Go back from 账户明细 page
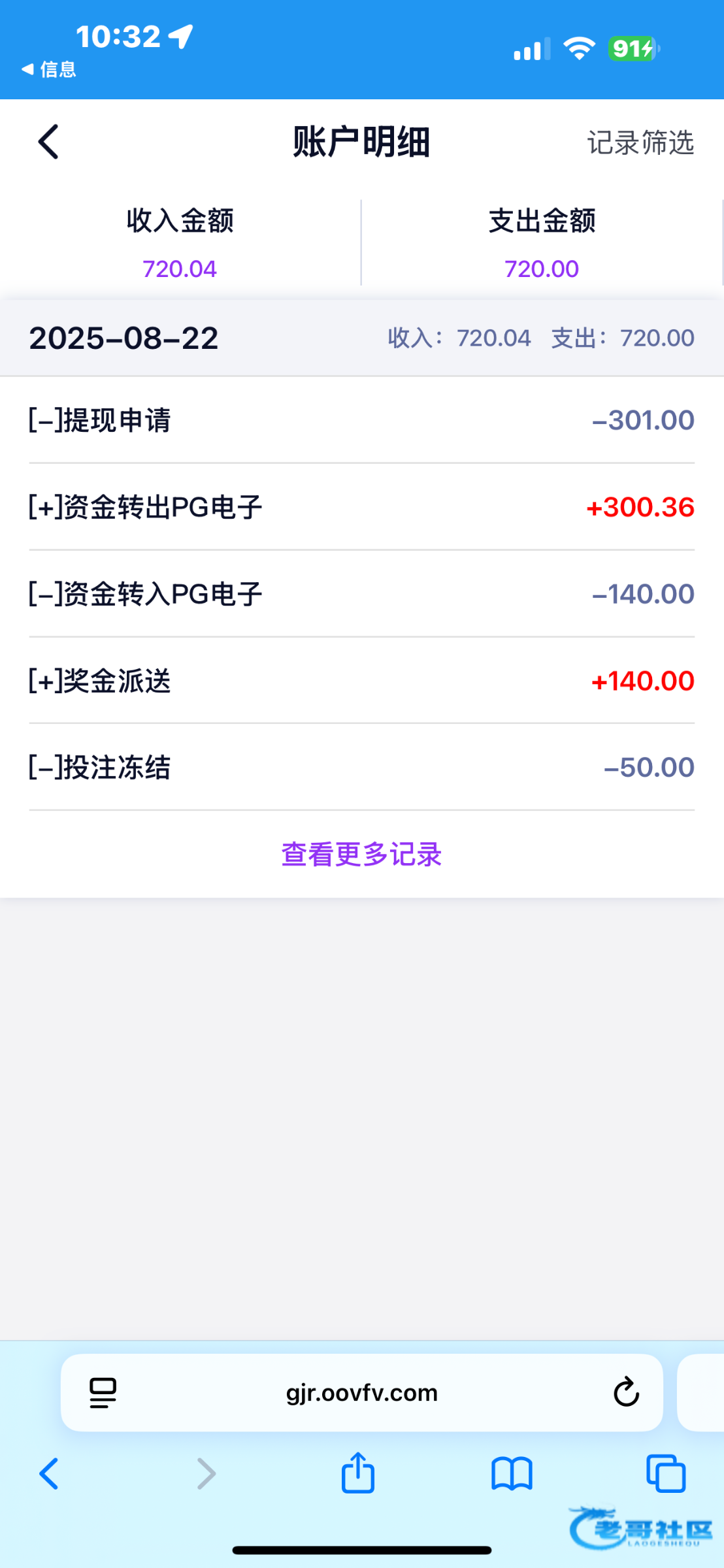 [48, 142]
